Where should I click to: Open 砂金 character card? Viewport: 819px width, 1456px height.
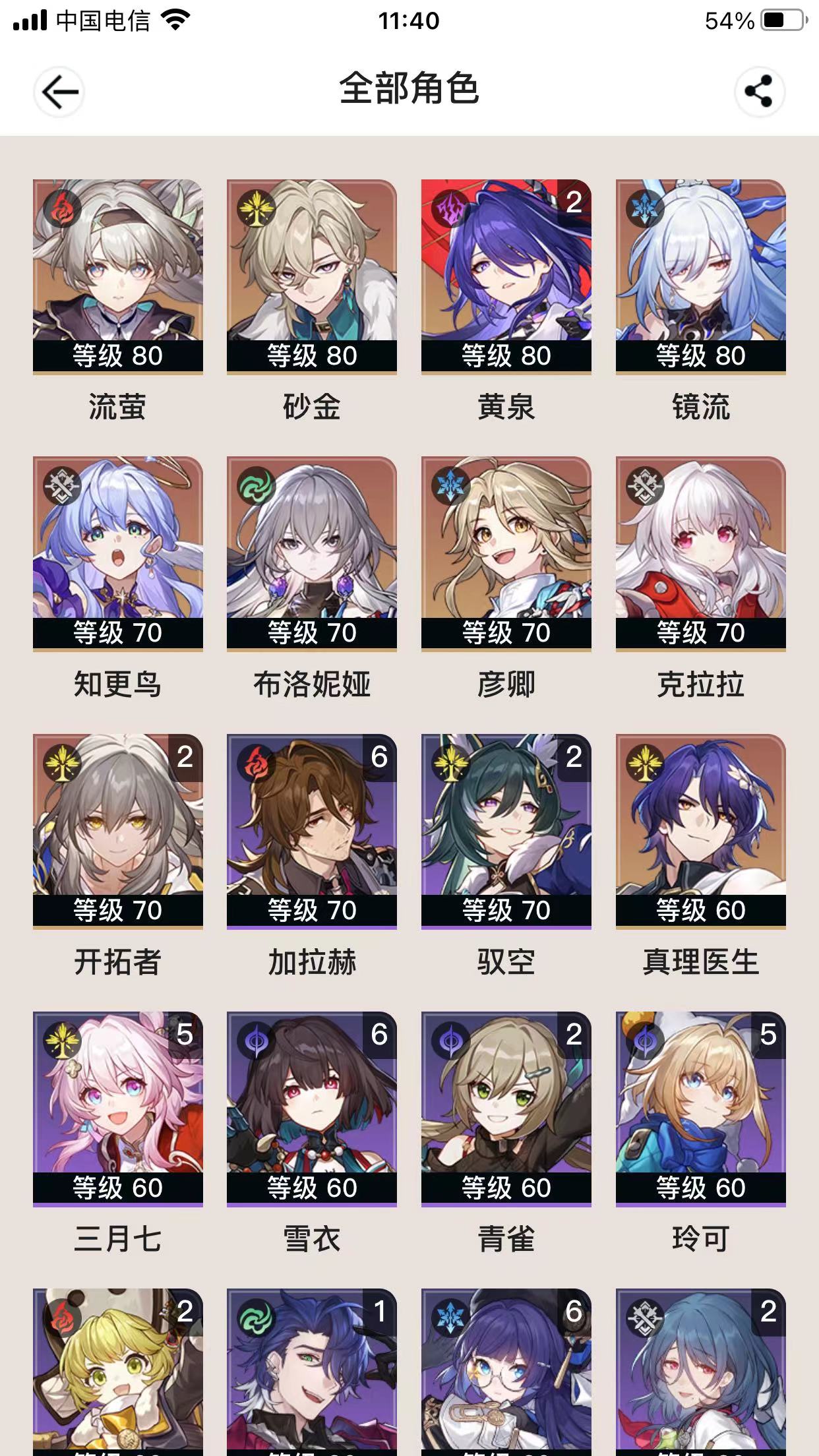[x=312, y=276]
